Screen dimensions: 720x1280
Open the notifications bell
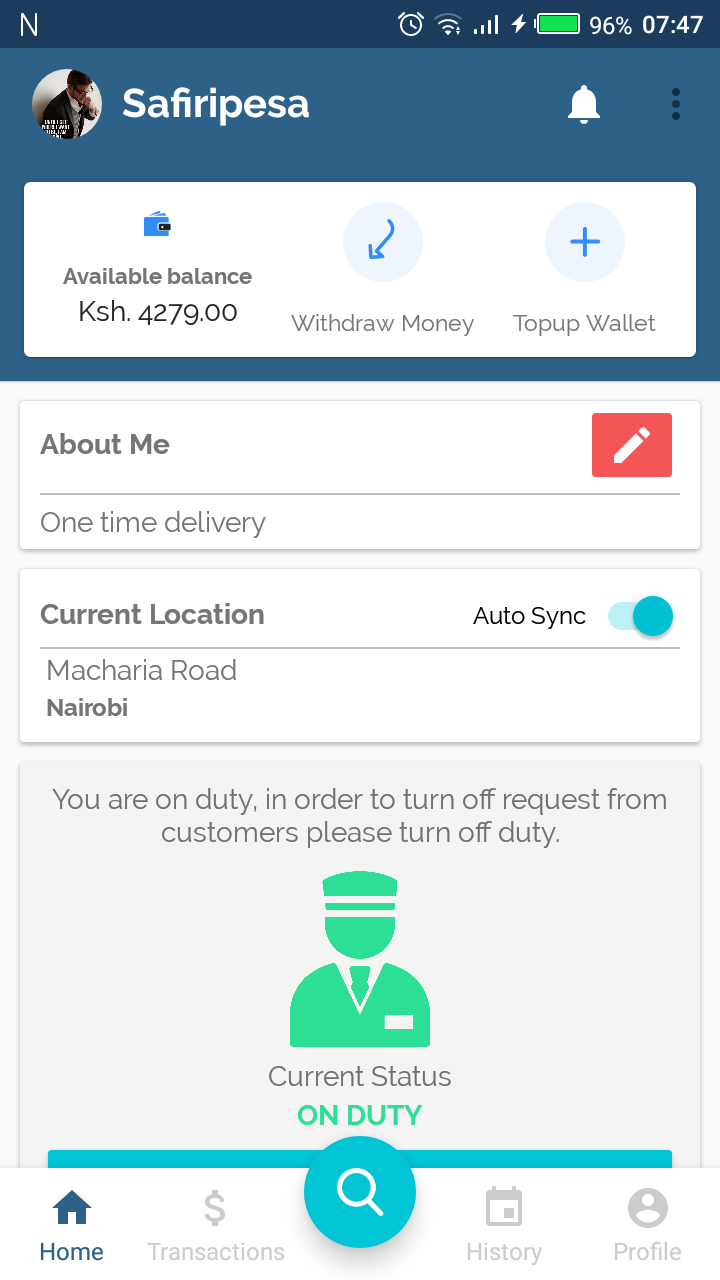tap(584, 104)
